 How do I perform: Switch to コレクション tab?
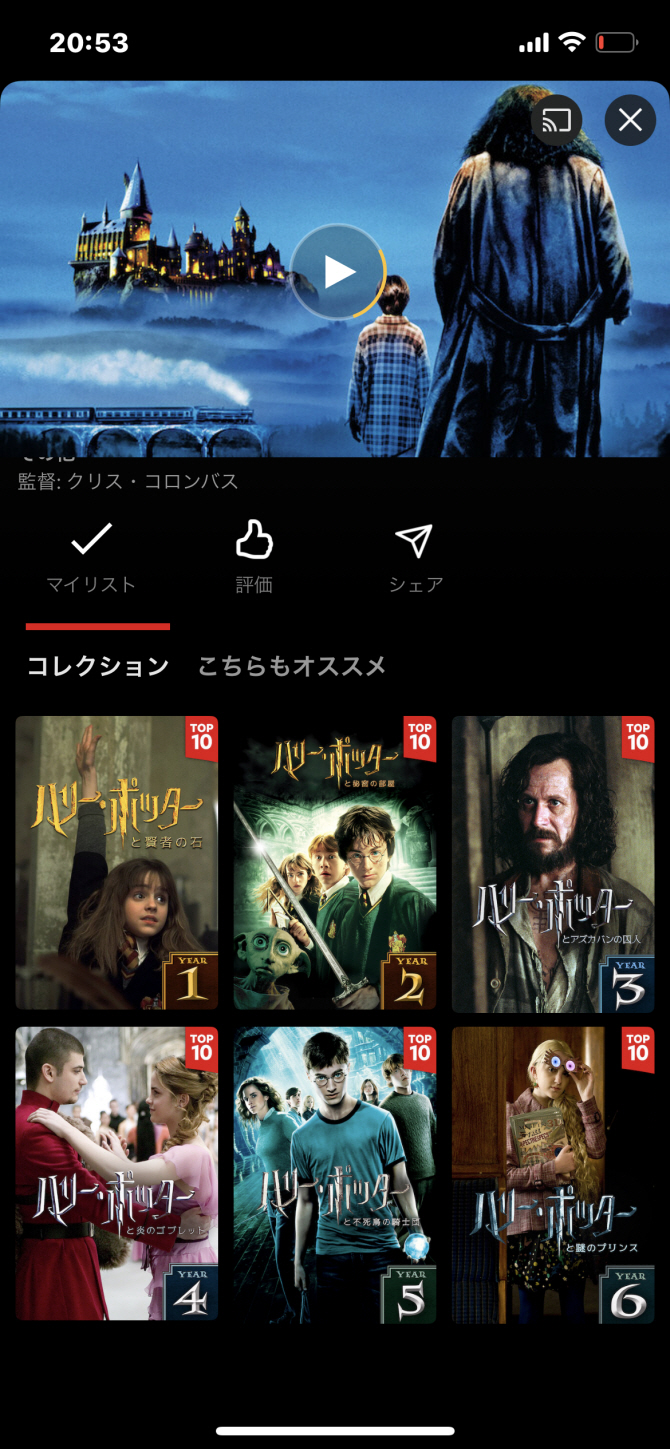(x=98, y=666)
